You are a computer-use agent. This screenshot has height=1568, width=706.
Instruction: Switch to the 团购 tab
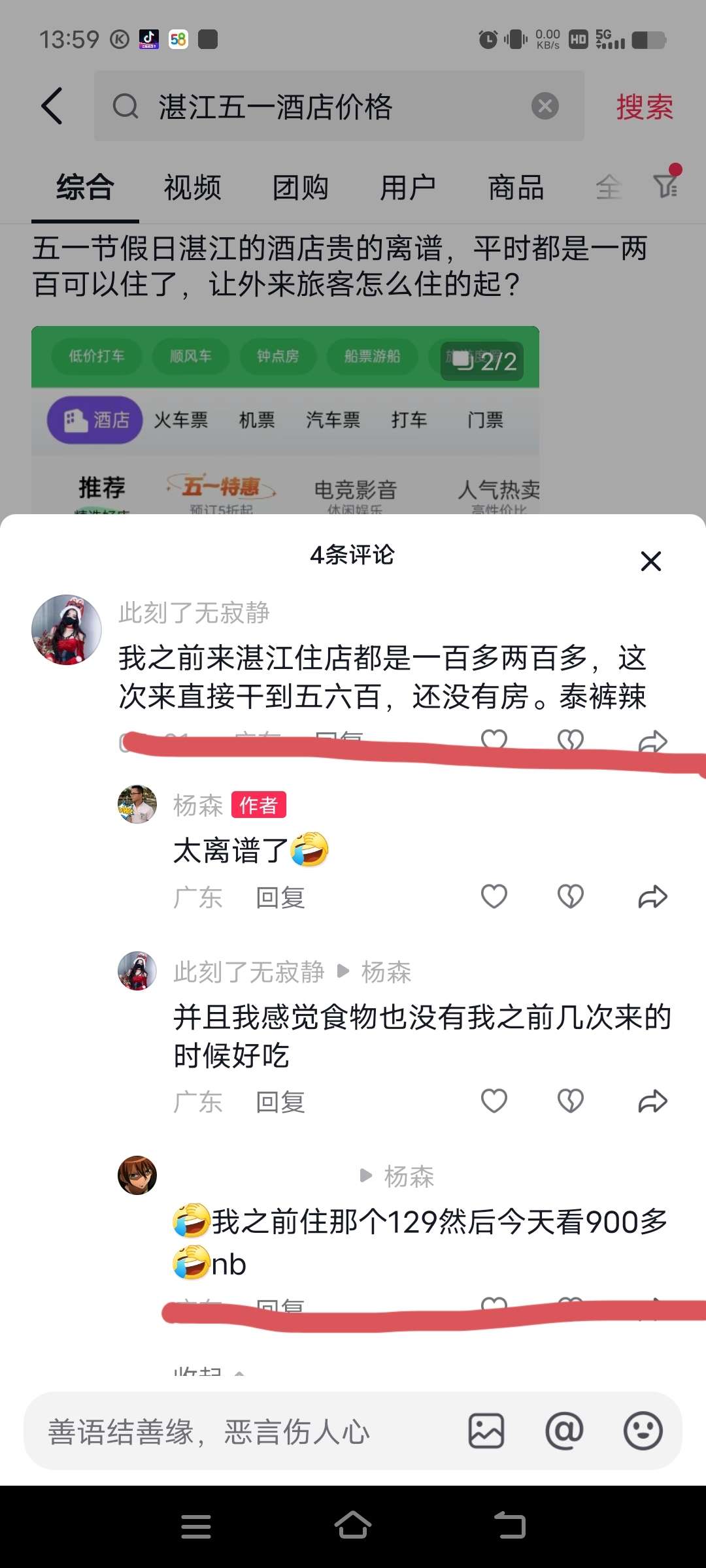click(x=300, y=188)
